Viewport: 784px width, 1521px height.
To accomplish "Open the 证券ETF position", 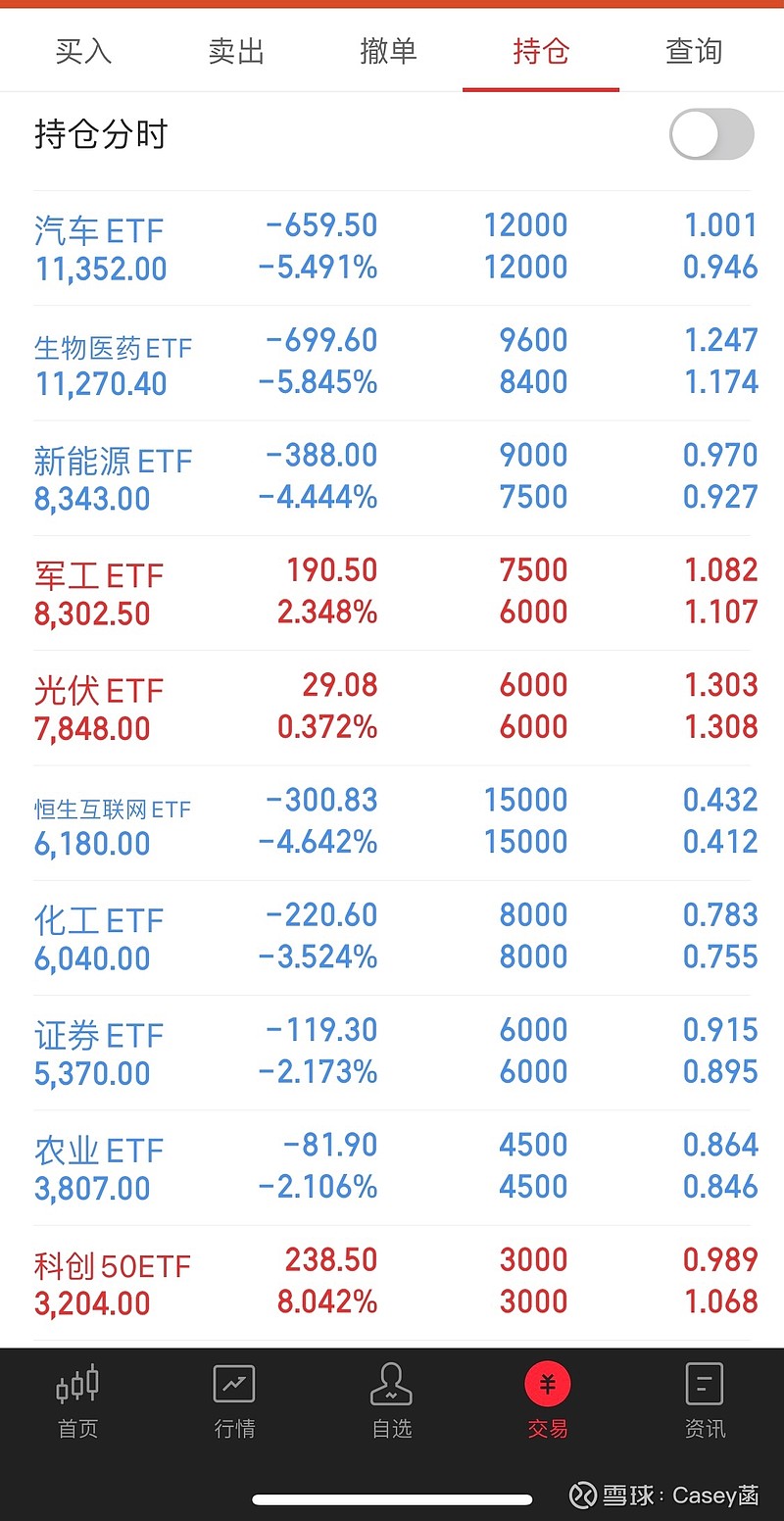I will 392,1052.
